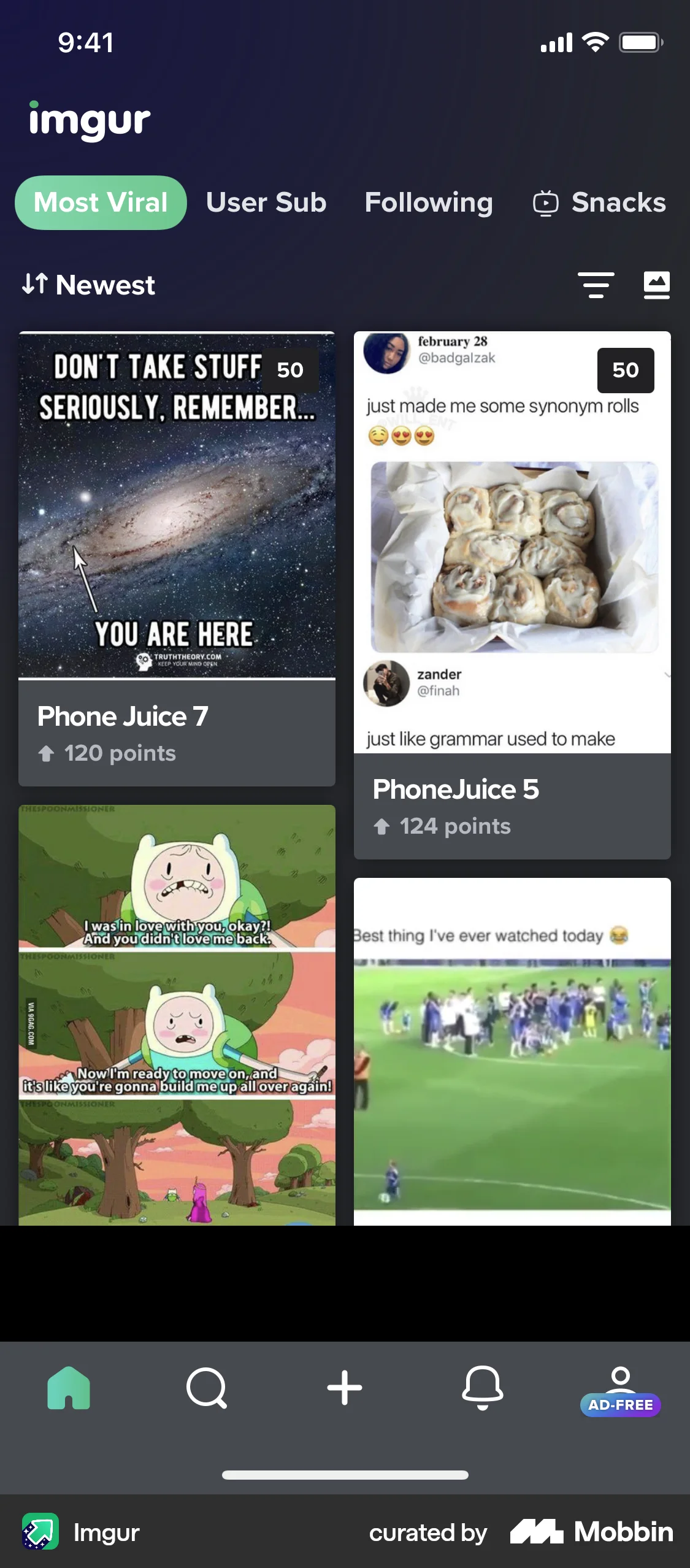Image resolution: width=690 pixels, height=1568 pixels.
Task: Select the Snacks TV icon
Action: tap(546, 202)
